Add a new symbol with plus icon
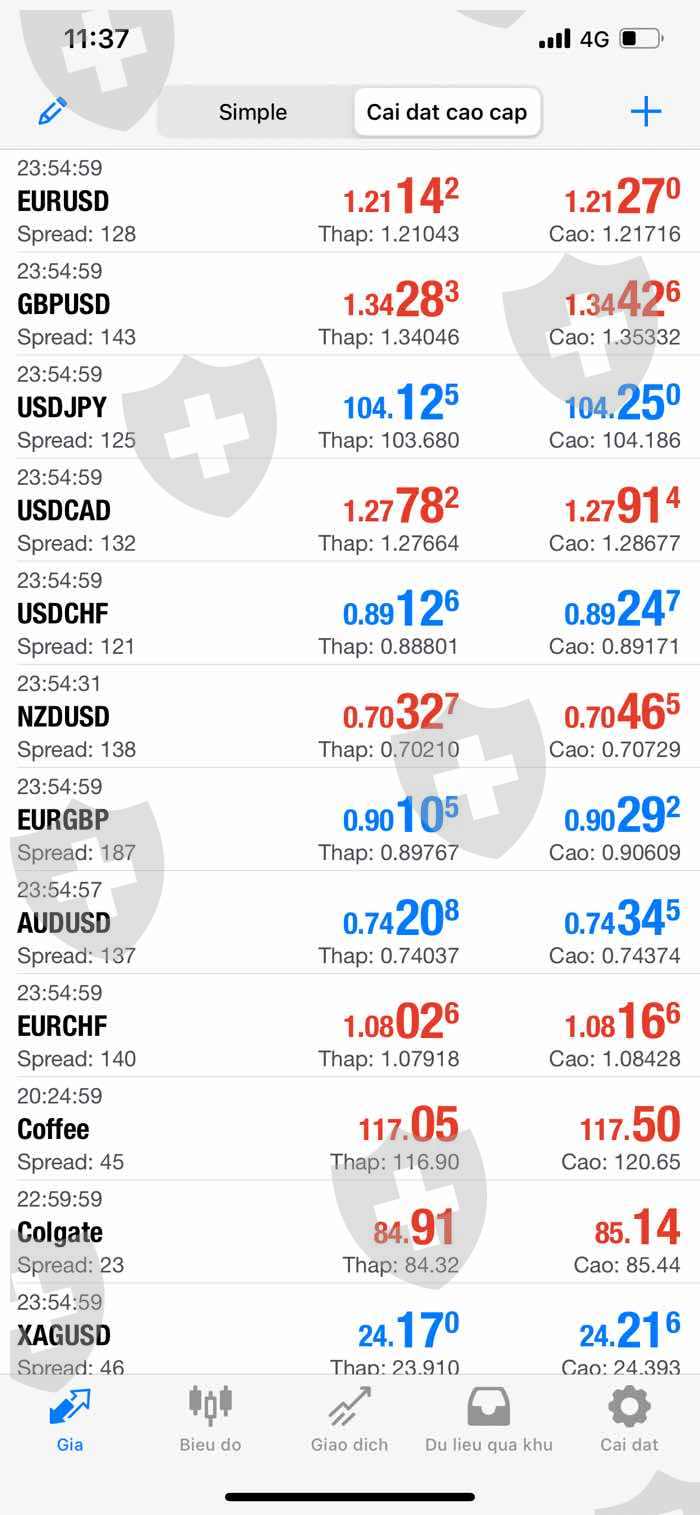Image resolution: width=700 pixels, height=1515 pixels. pos(646,111)
